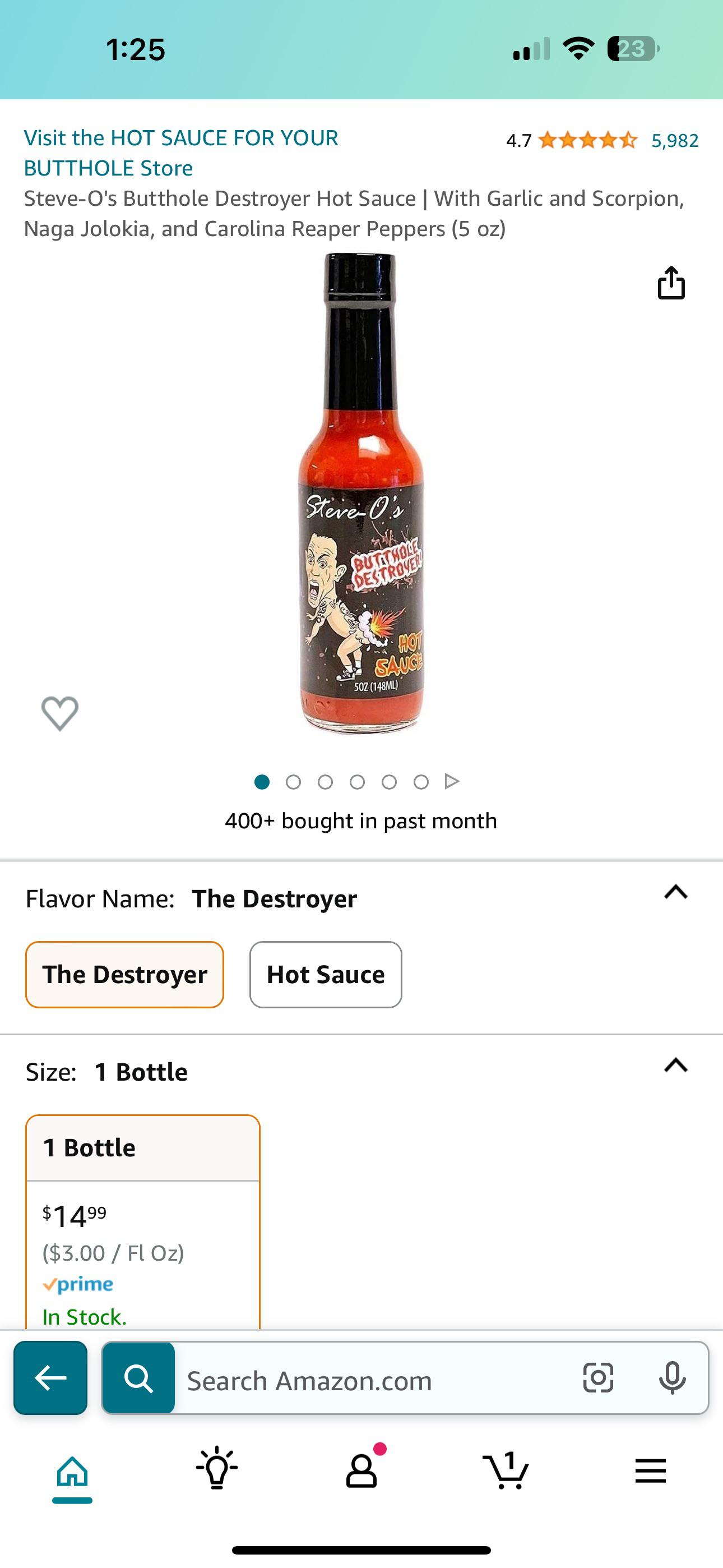
Task: Open the 5,982 customer ratings
Action: tap(674, 141)
